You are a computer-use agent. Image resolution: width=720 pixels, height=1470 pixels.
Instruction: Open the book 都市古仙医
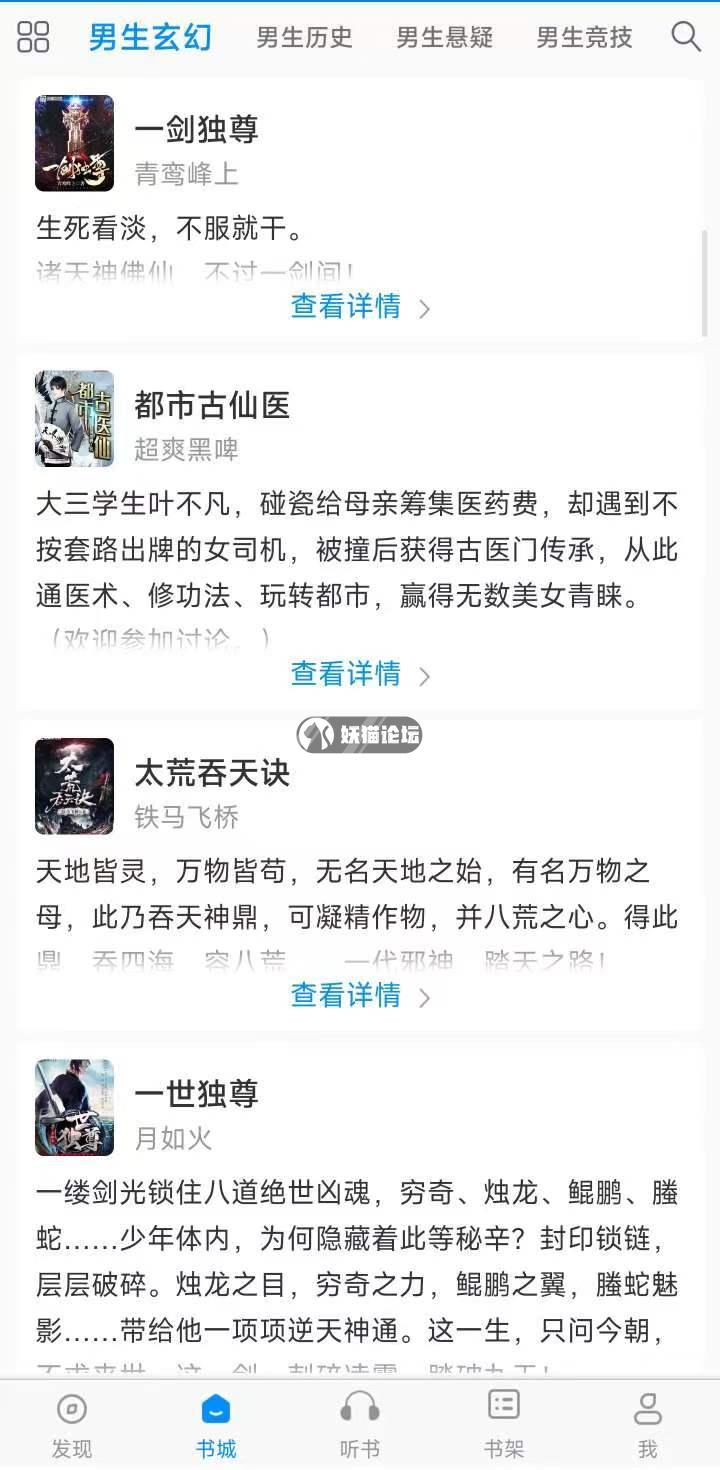[x=212, y=405]
